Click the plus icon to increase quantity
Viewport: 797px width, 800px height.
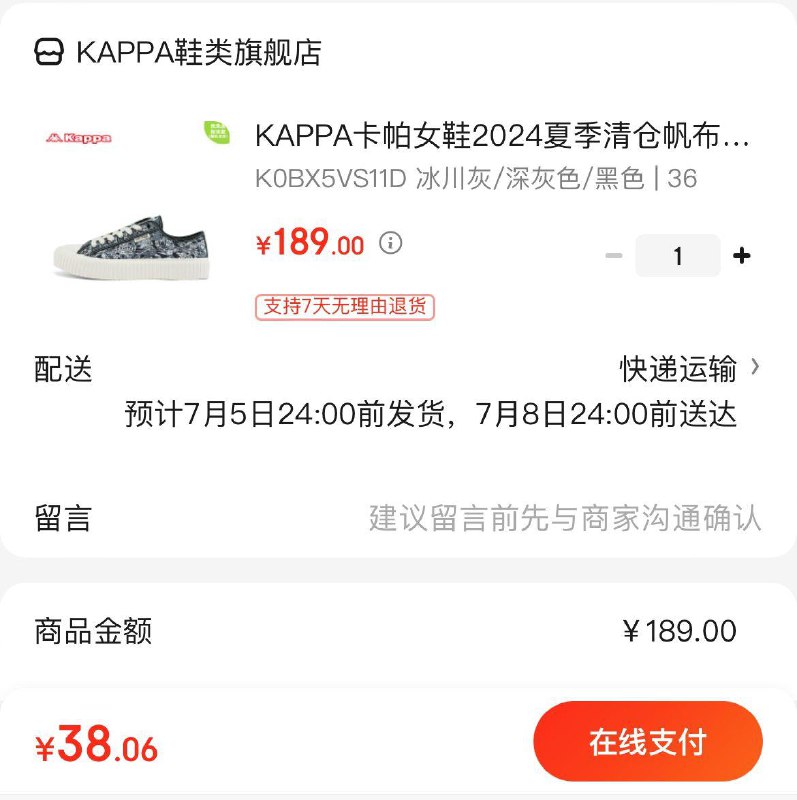click(741, 256)
